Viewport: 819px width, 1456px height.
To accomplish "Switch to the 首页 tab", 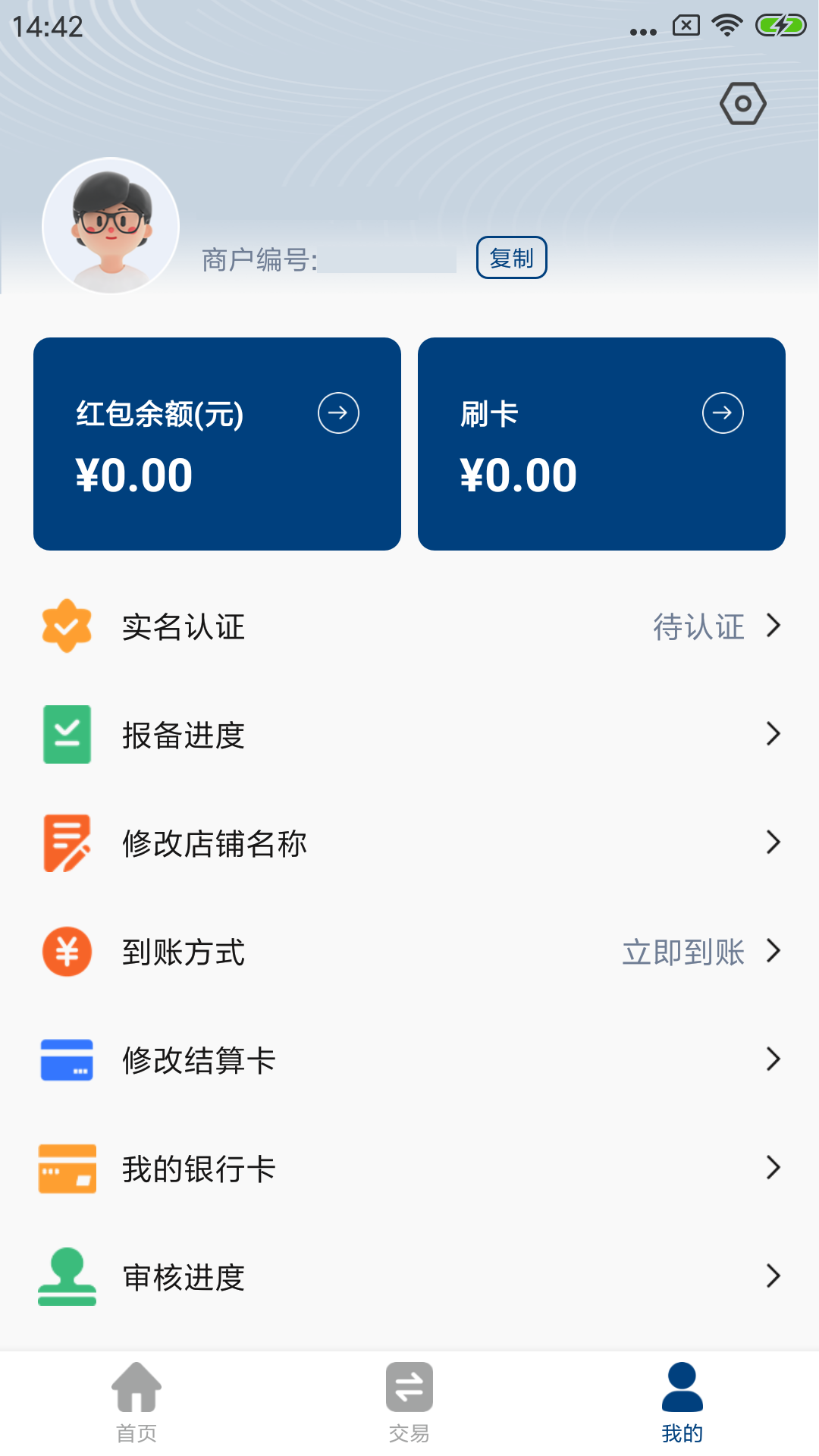I will tap(136, 1403).
